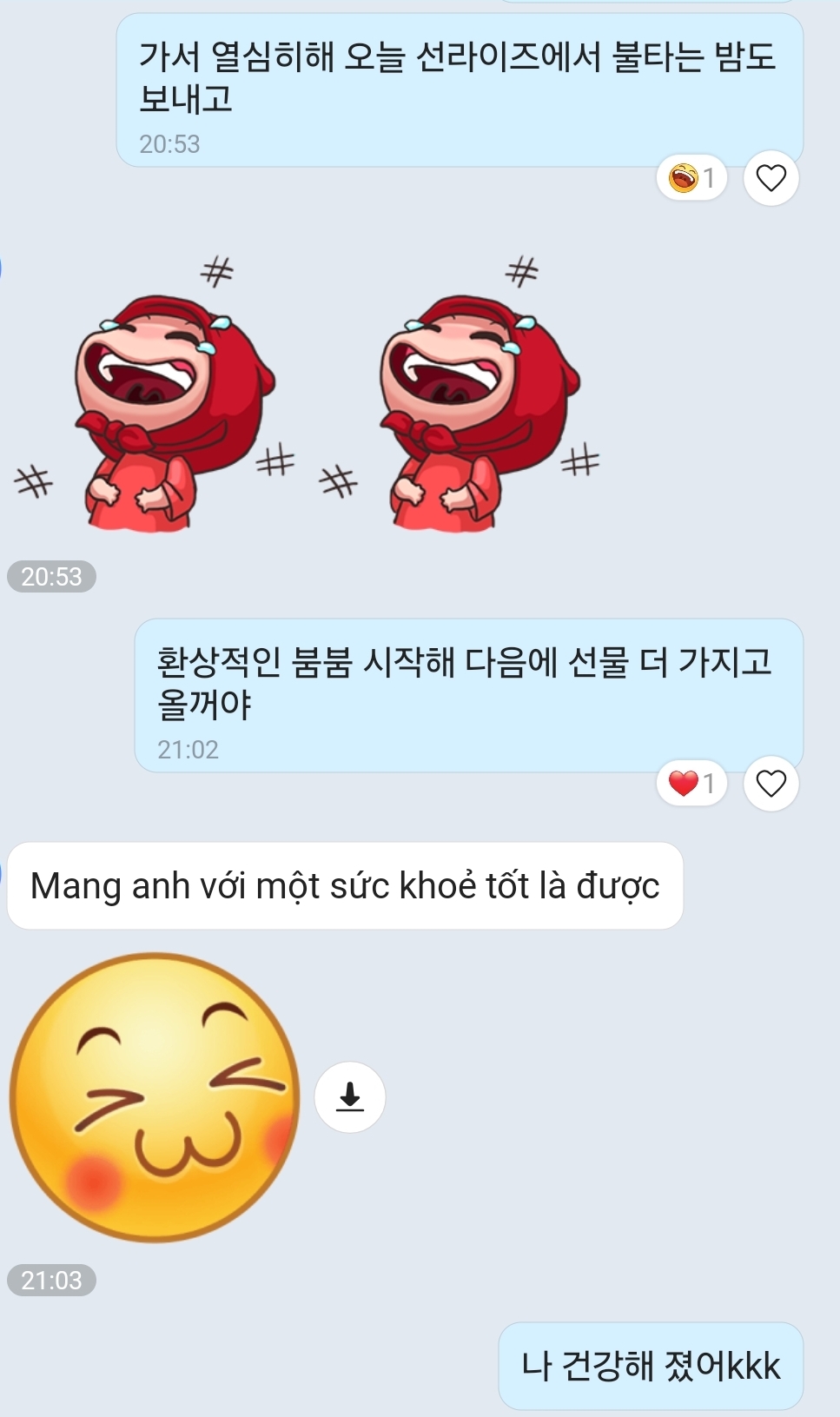The height and width of the screenshot is (1417, 840).
Task: Open the red heart reaction on the 21:02 message
Action: tap(691, 784)
